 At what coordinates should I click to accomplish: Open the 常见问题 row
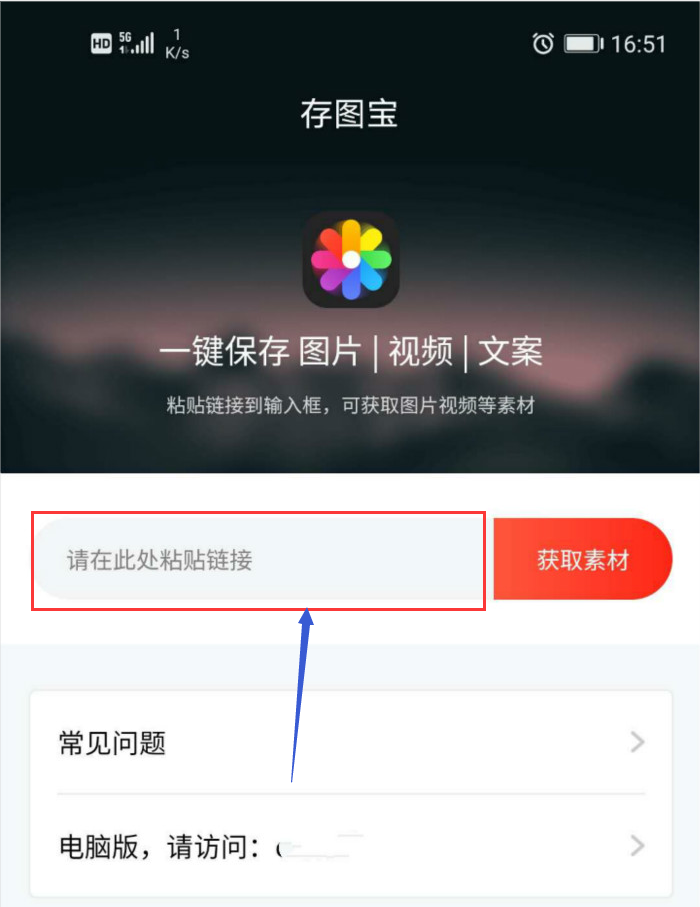[x=350, y=743]
